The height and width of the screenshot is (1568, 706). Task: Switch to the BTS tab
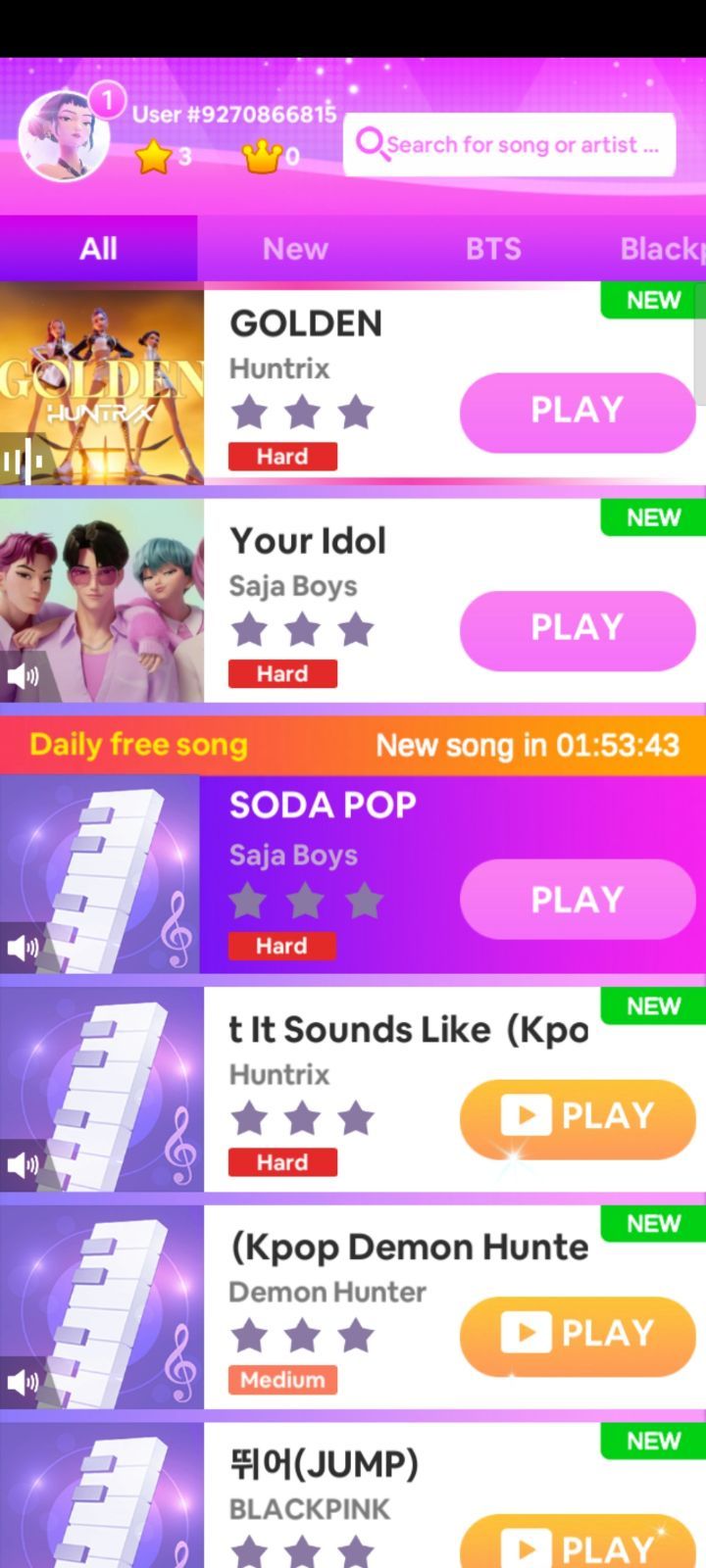493,248
